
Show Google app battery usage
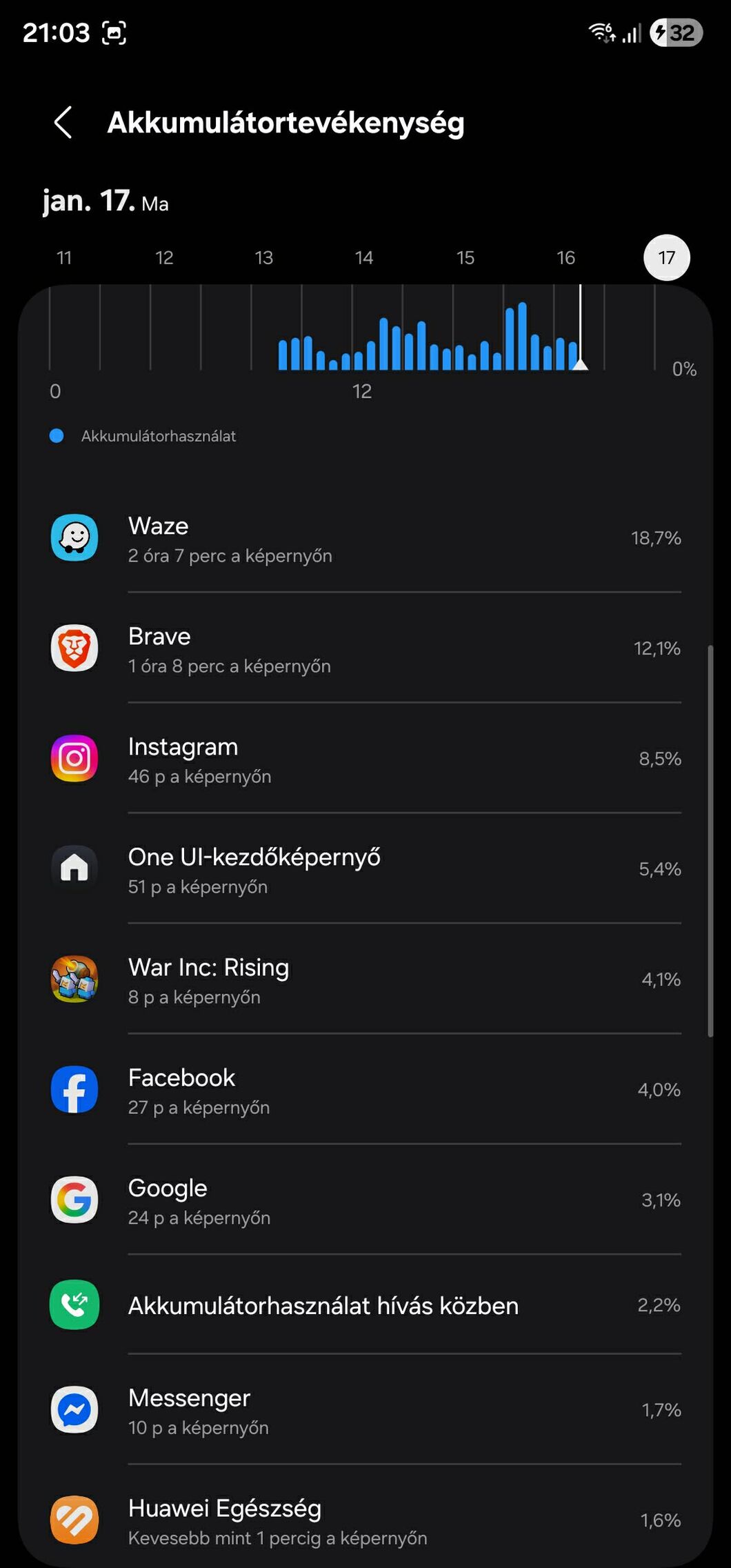click(x=365, y=1201)
